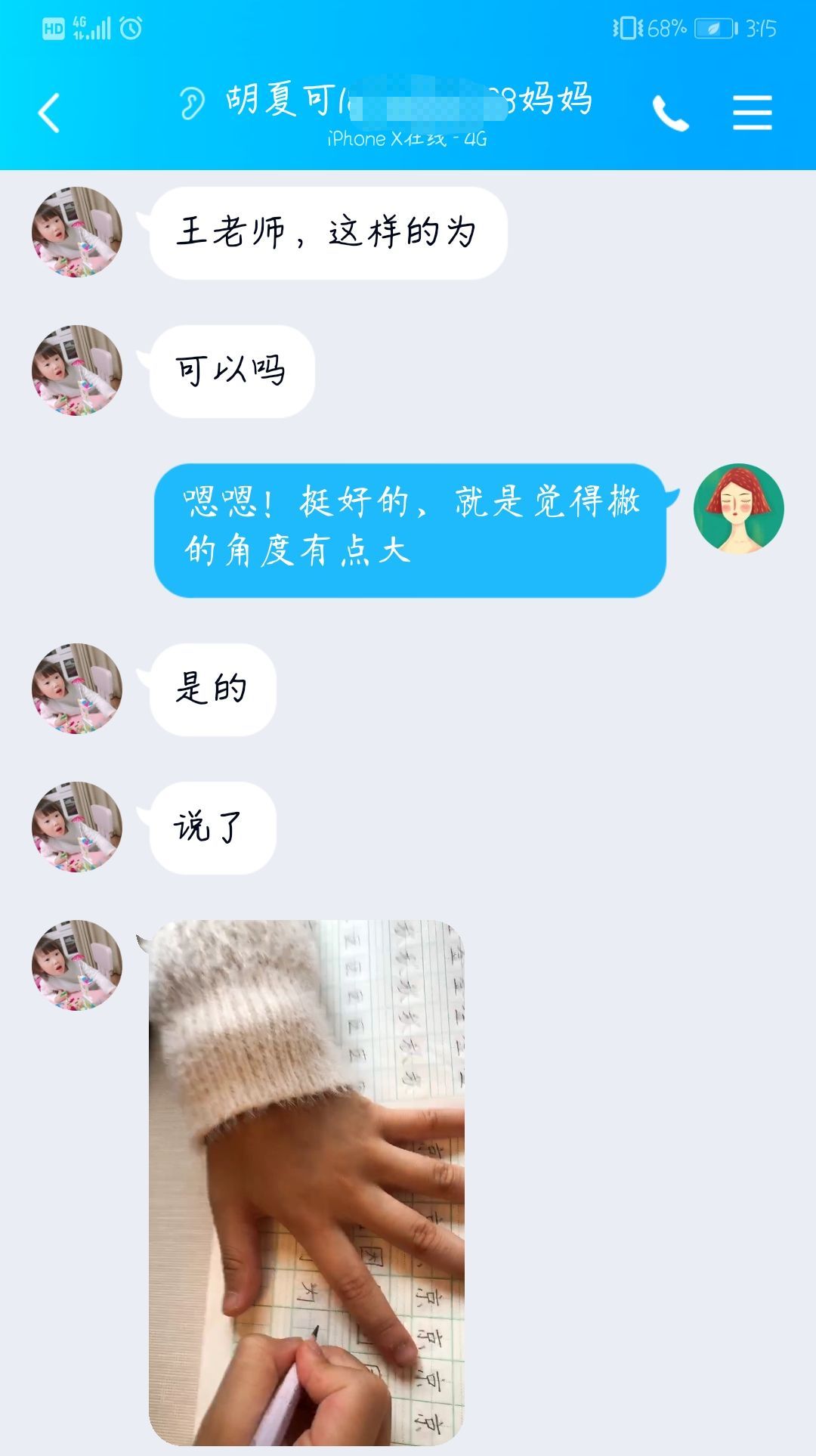Go back to the chat list
Screen dimensions: 816x1456
(49, 113)
